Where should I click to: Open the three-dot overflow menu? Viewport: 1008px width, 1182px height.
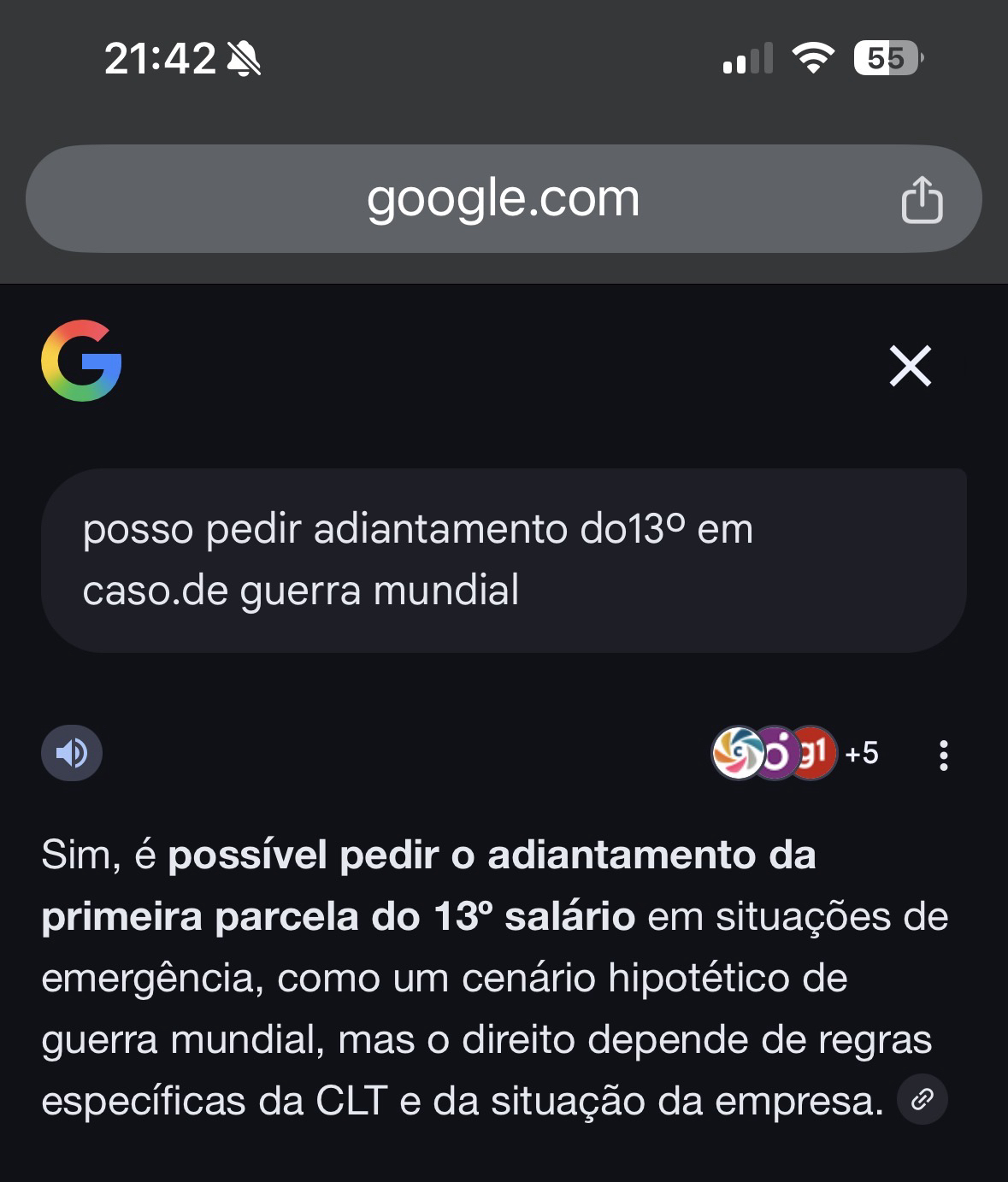click(943, 756)
